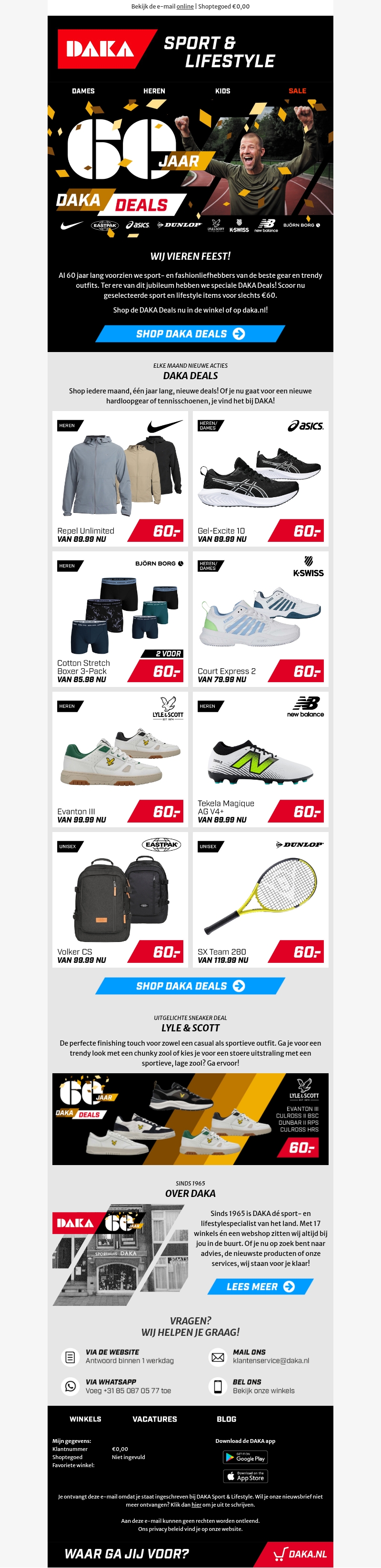The image size is (381, 1568).
Task: View the K-Swiss Court Express 2 deal
Action: pyautogui.click(x=261, y=618)
